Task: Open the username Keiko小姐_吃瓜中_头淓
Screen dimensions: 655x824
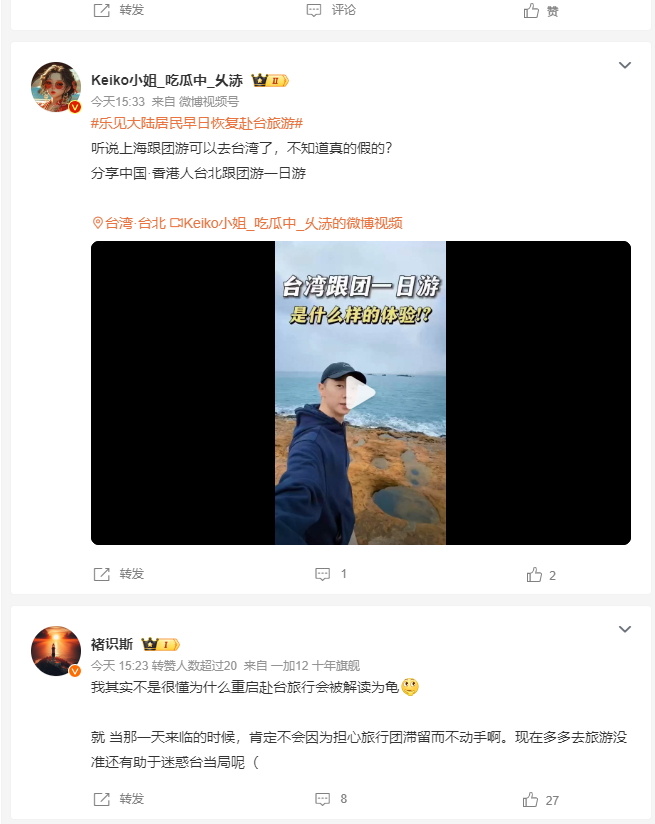Action: click(166, 80)
